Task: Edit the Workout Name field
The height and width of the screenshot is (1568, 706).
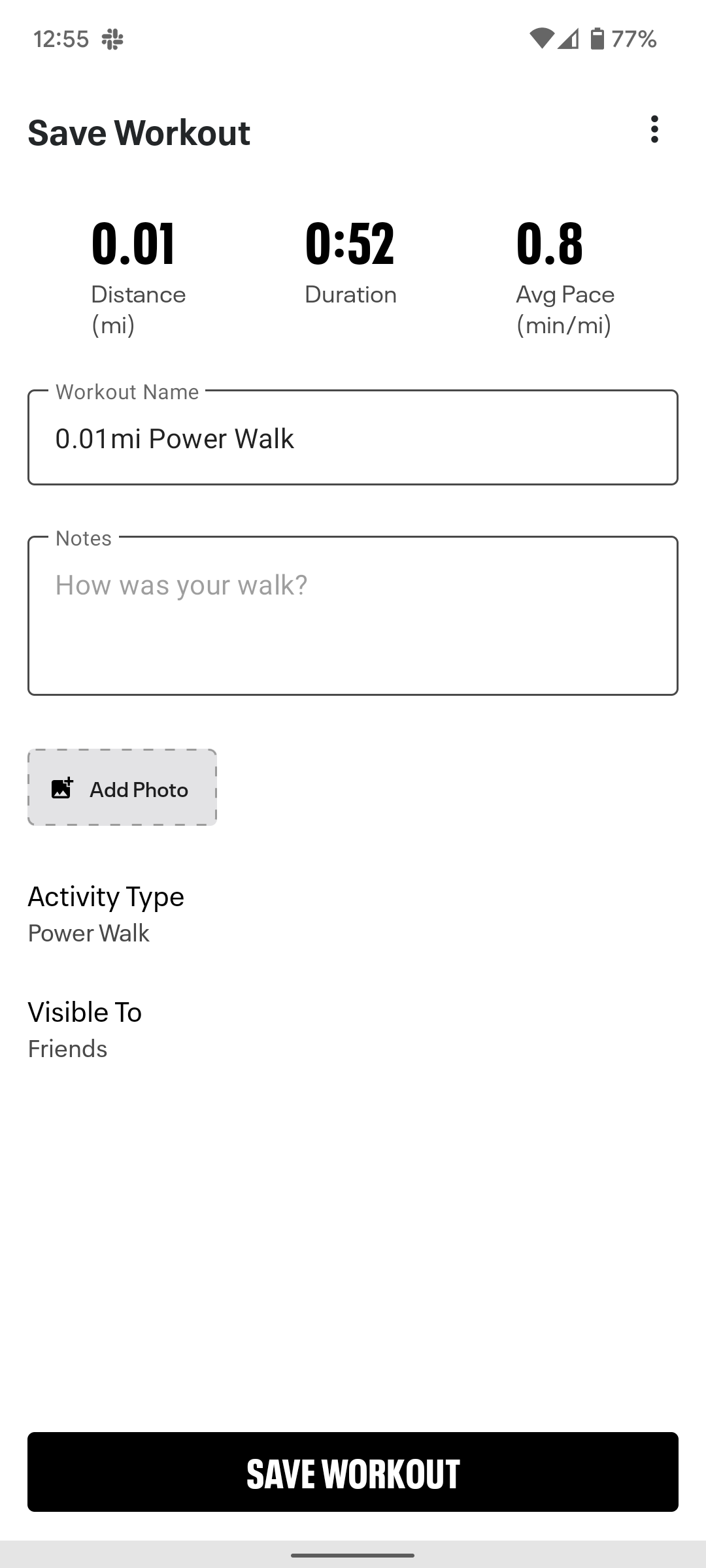Action: pyautogui.click(x=353, y=437)
